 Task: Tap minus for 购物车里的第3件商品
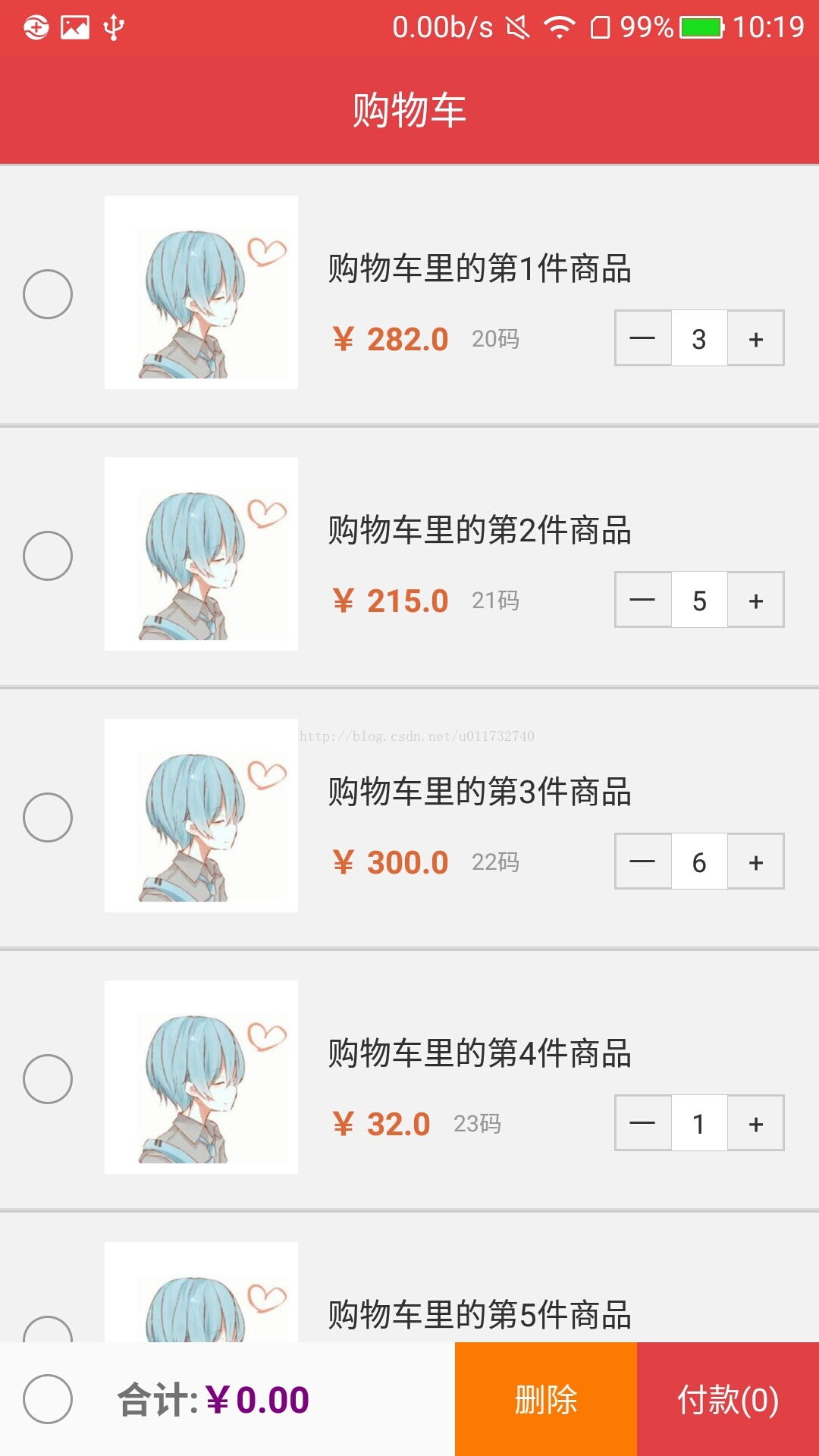643,861
